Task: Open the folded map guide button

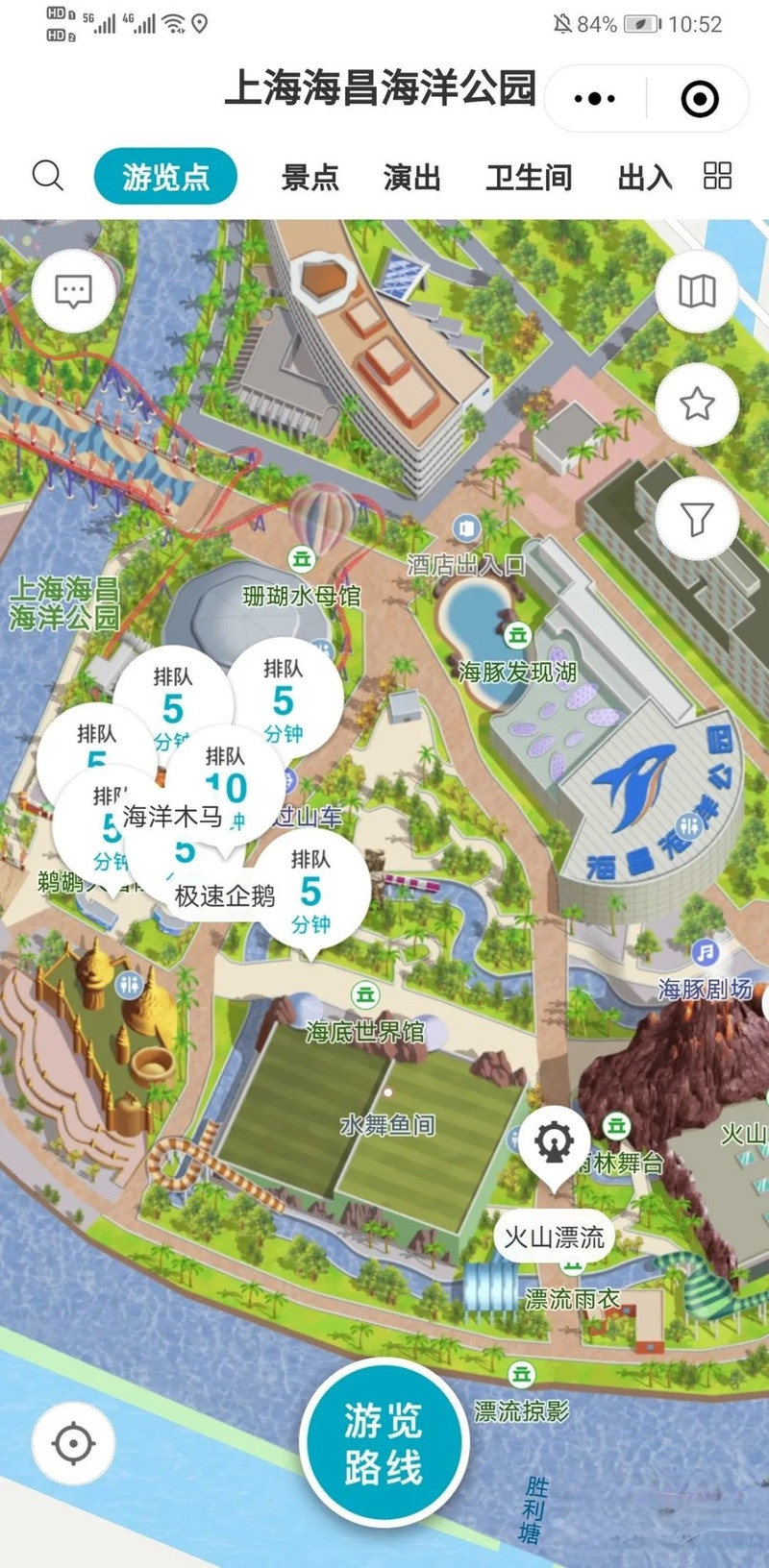Action: click(697, 290)
